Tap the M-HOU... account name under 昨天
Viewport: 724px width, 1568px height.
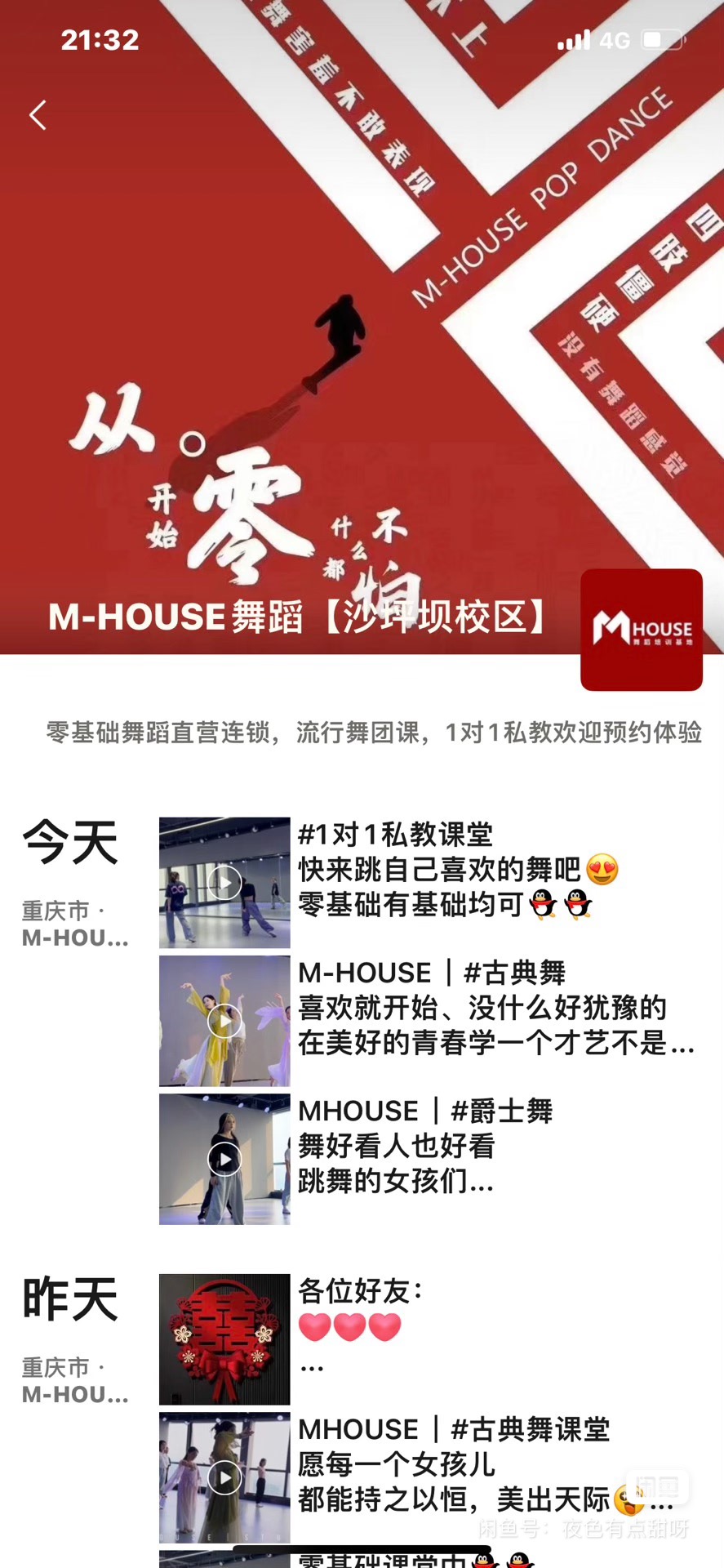73,1394
